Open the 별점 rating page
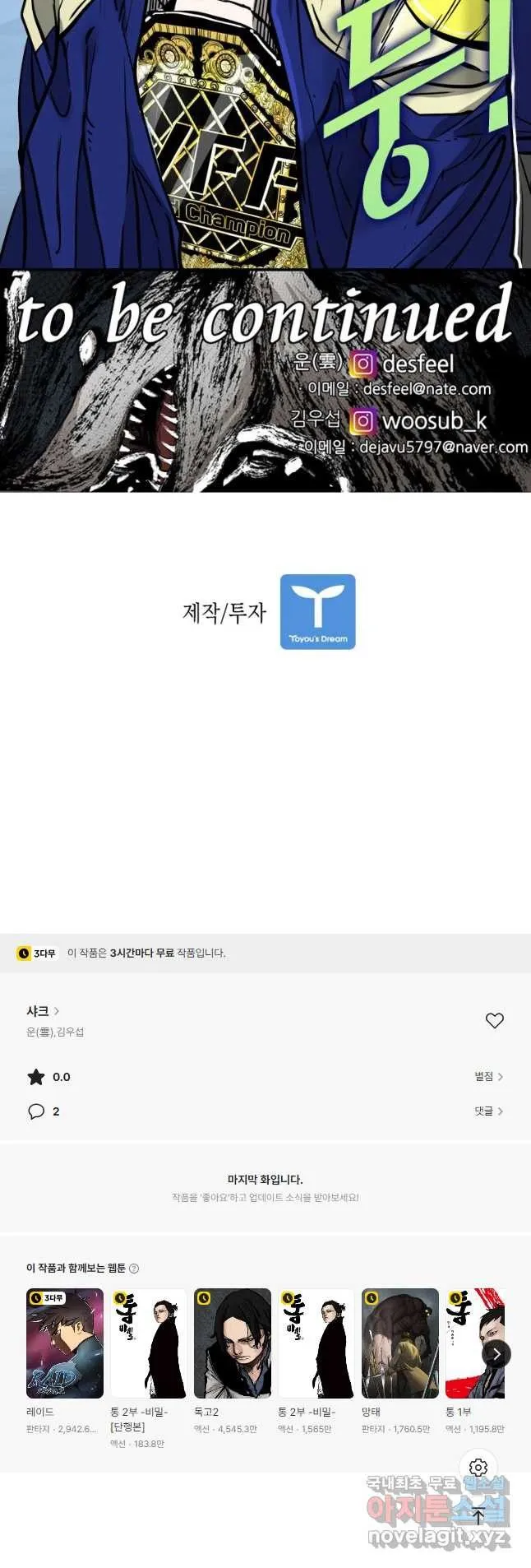Viewport: 531px width, 1568px height. point(488,1076)
